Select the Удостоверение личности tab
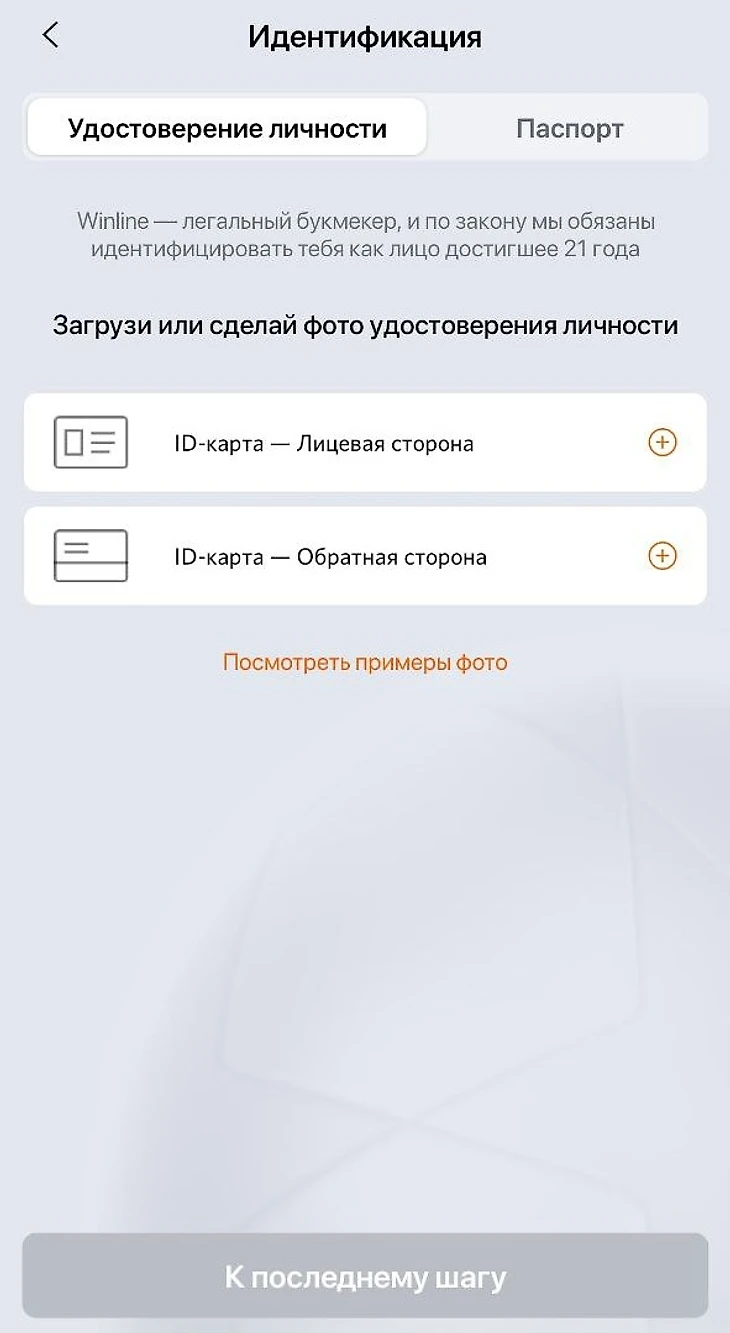Screen dimensions: 730x1333 (x=227, y=128)
